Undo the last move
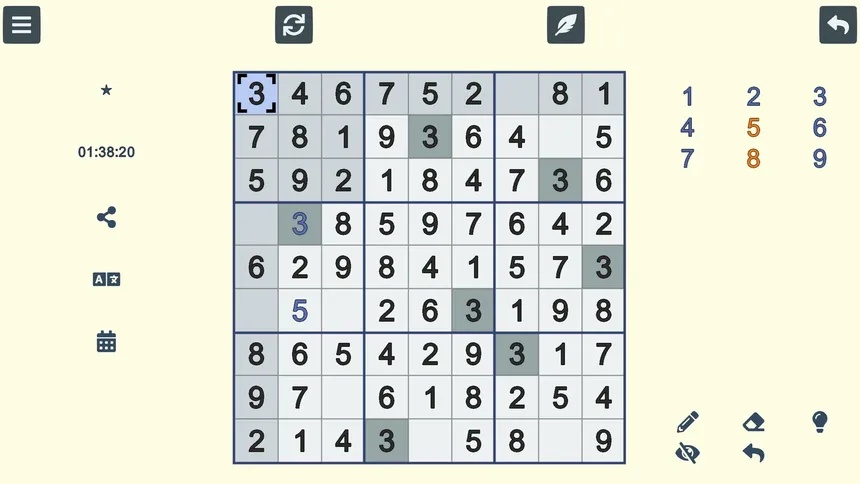This screenshot has height=484, width=860. pyautogui.click(x=754, y=453)
